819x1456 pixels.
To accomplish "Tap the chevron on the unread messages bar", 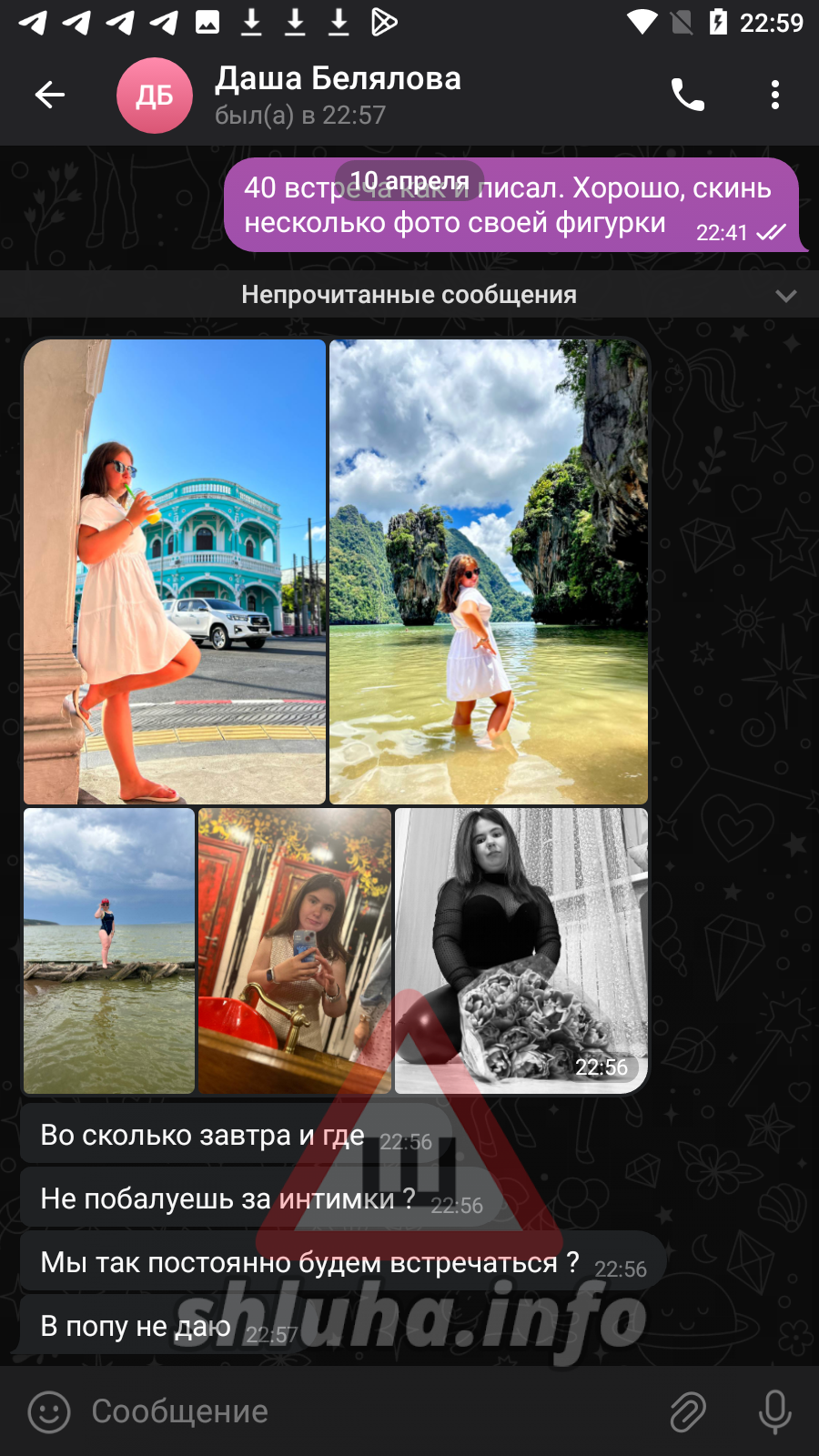I will click(x=785, y=296).
